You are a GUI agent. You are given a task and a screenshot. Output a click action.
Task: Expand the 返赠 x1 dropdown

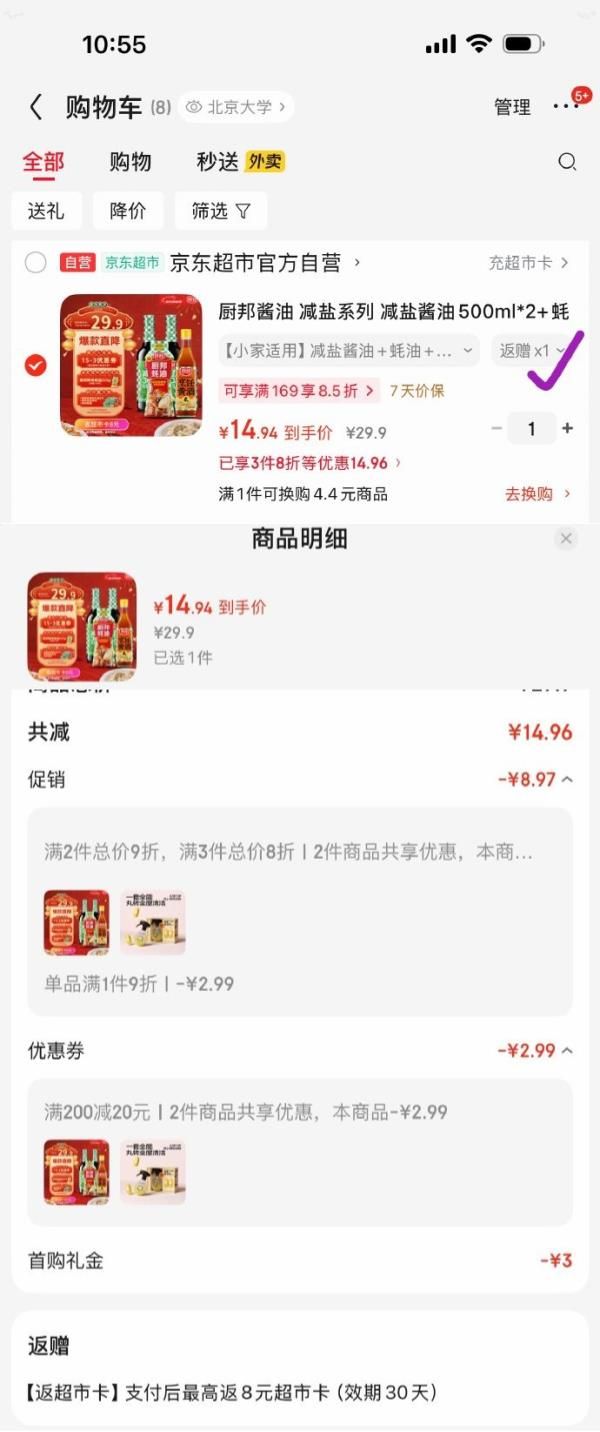(533, 351)
